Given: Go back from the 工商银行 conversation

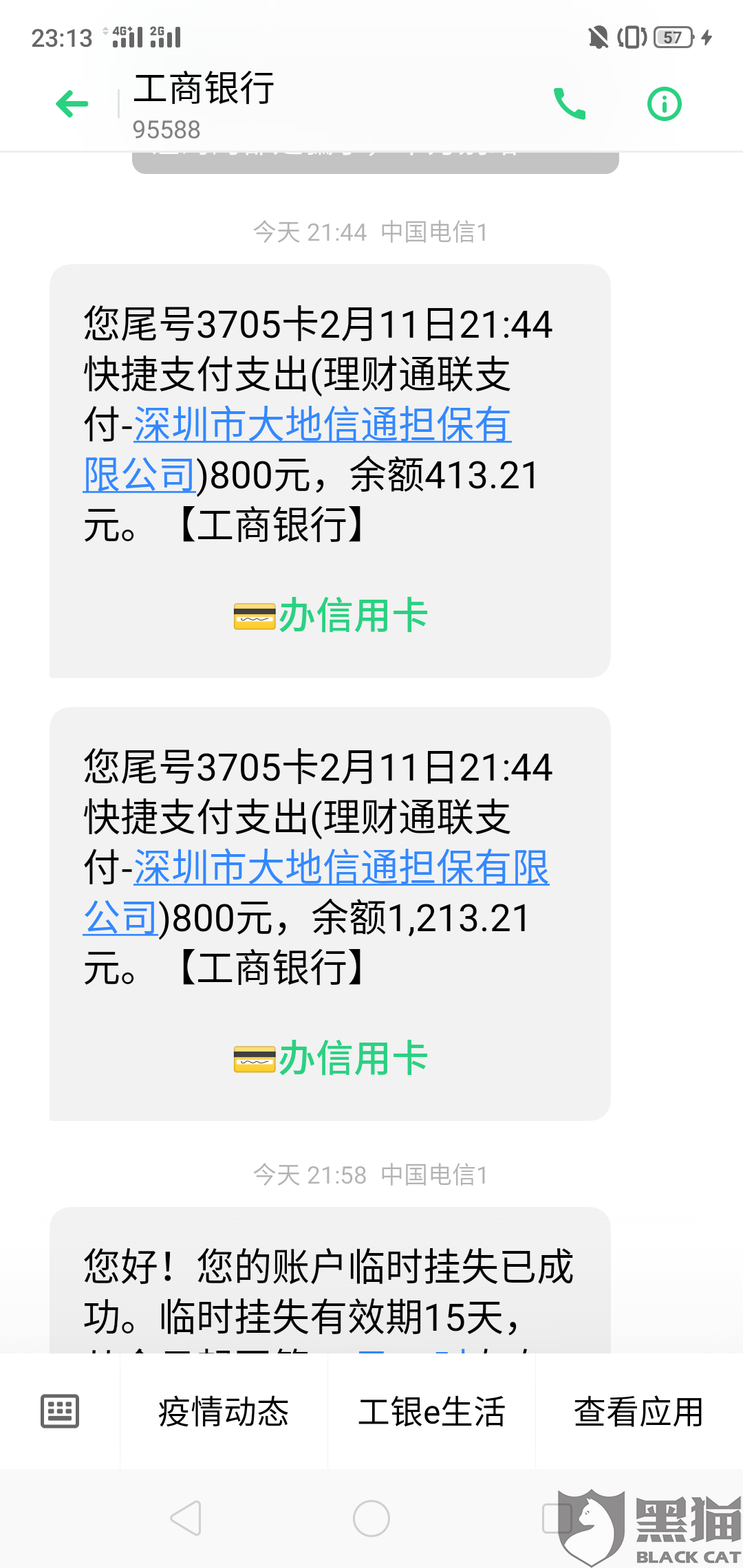Looking at the screenshot, I should (72, 104).
